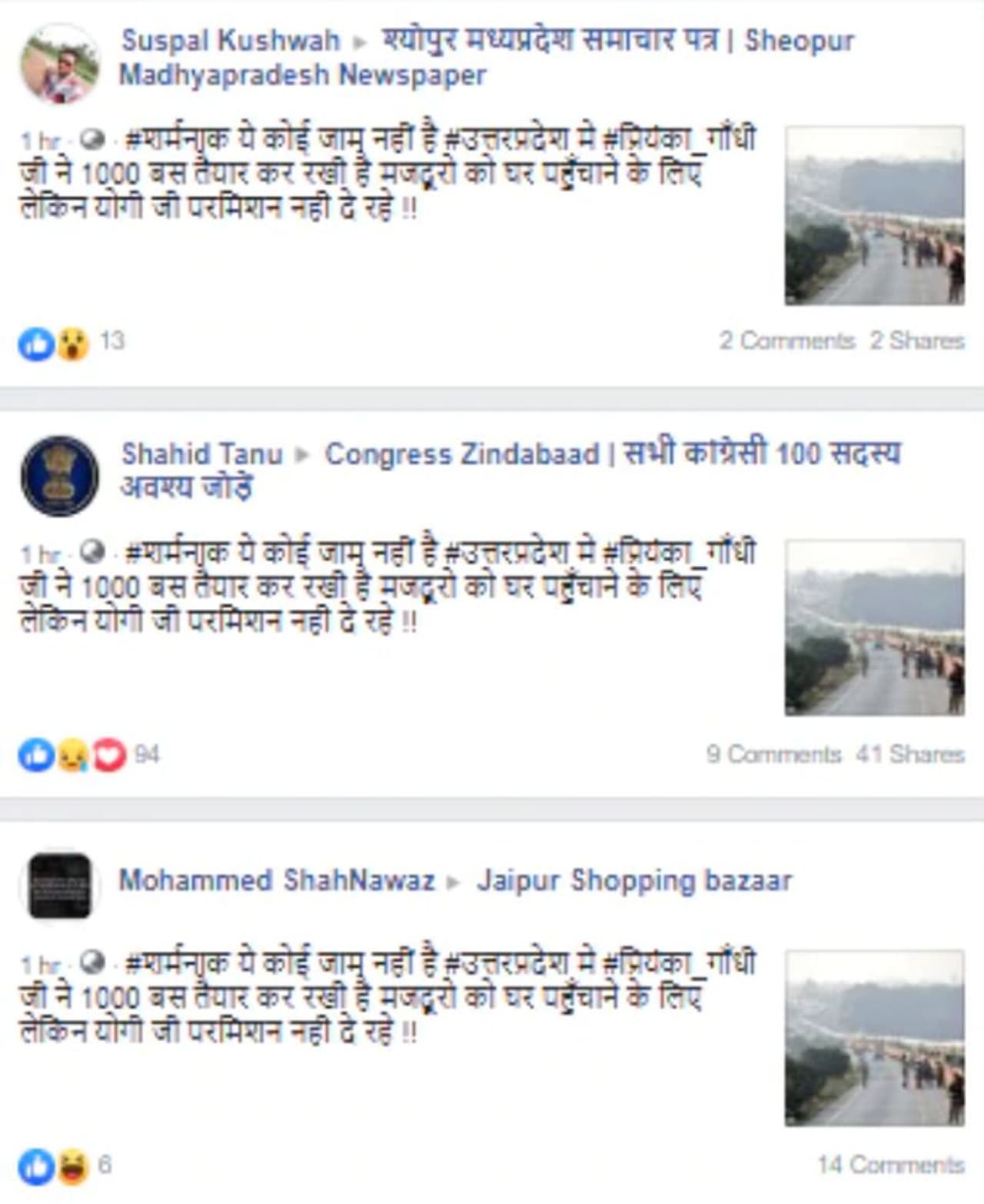Open Suspal Kushwah's profile

point(230,40)
